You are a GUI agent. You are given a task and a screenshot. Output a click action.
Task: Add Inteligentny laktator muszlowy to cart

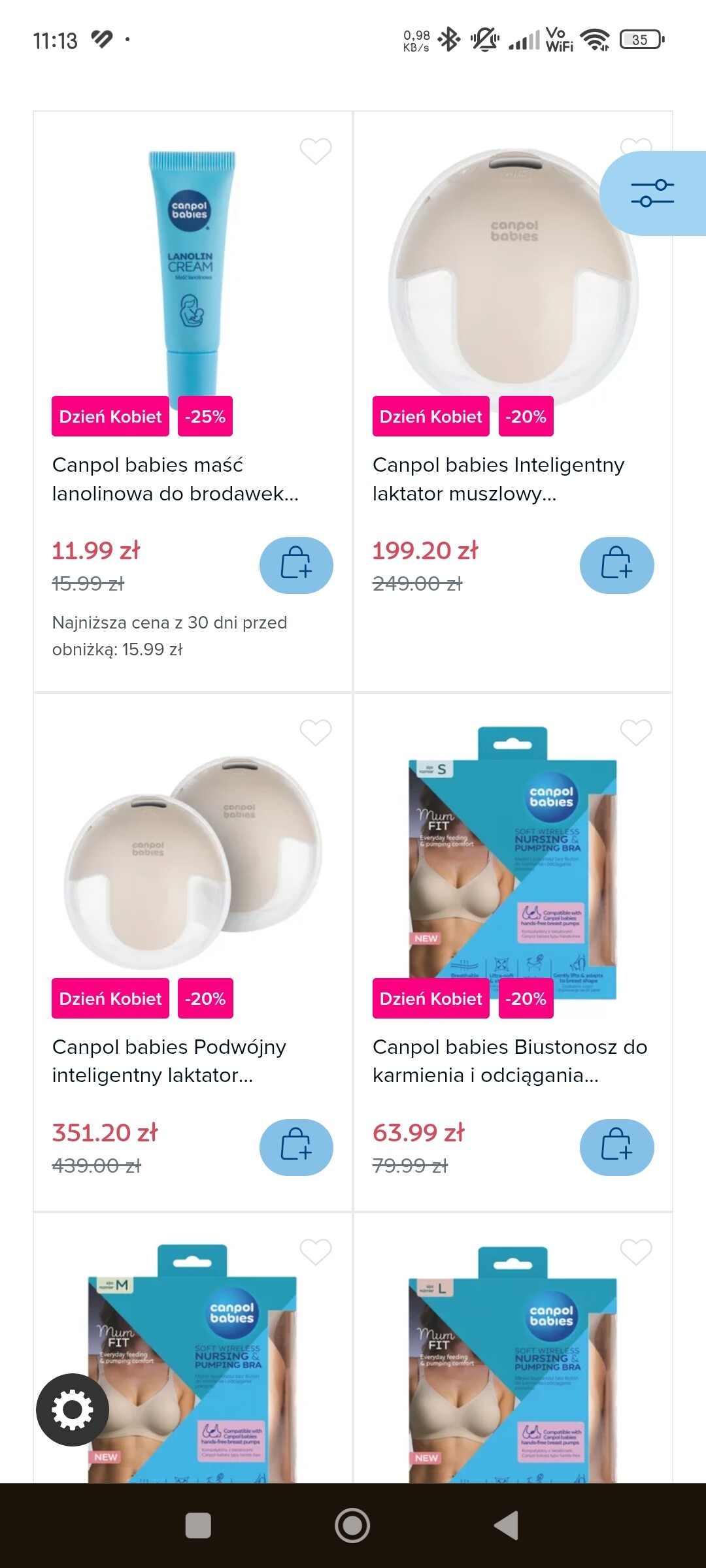616,565
